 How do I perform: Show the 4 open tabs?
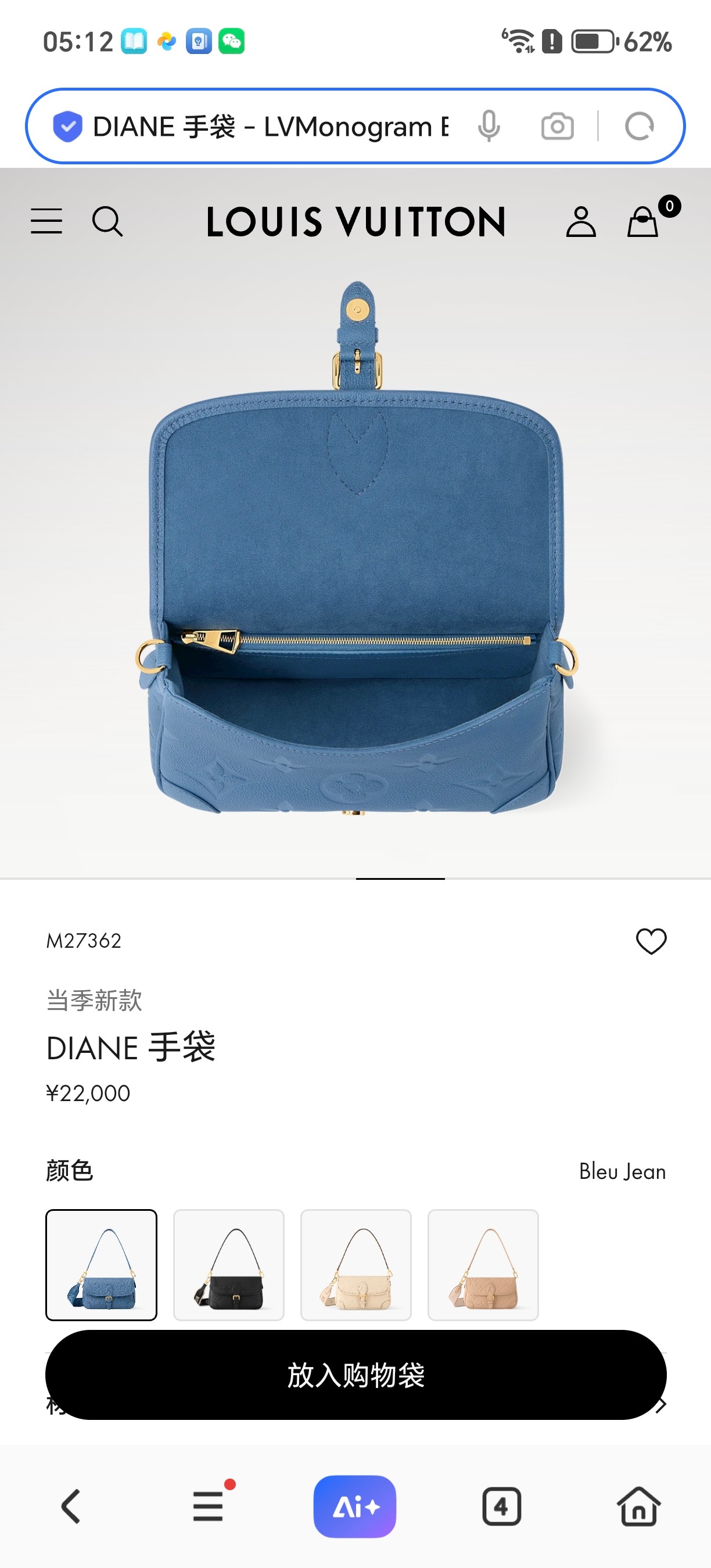point(501,1506)
